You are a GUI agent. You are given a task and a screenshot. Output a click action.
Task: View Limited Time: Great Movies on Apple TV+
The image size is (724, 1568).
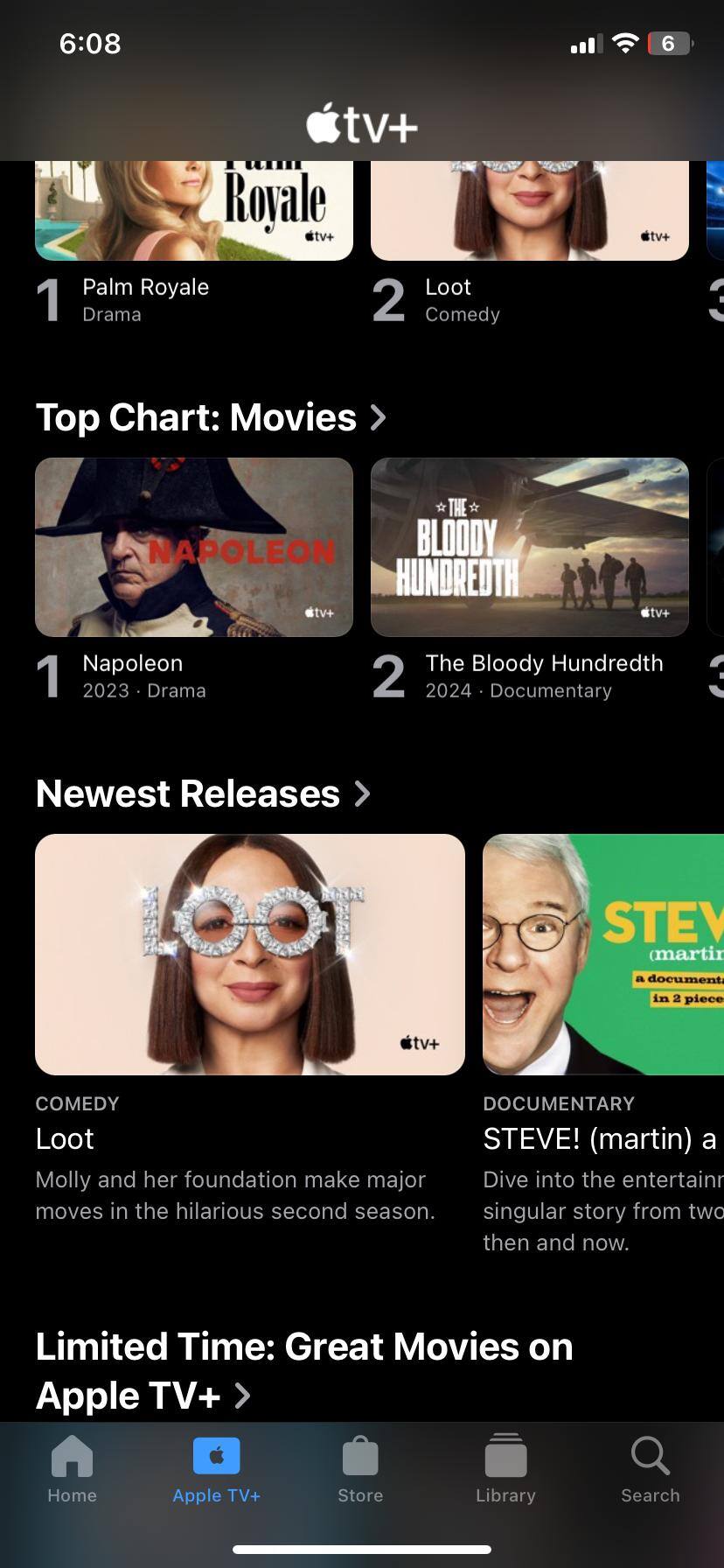(x=304, y=1370)
